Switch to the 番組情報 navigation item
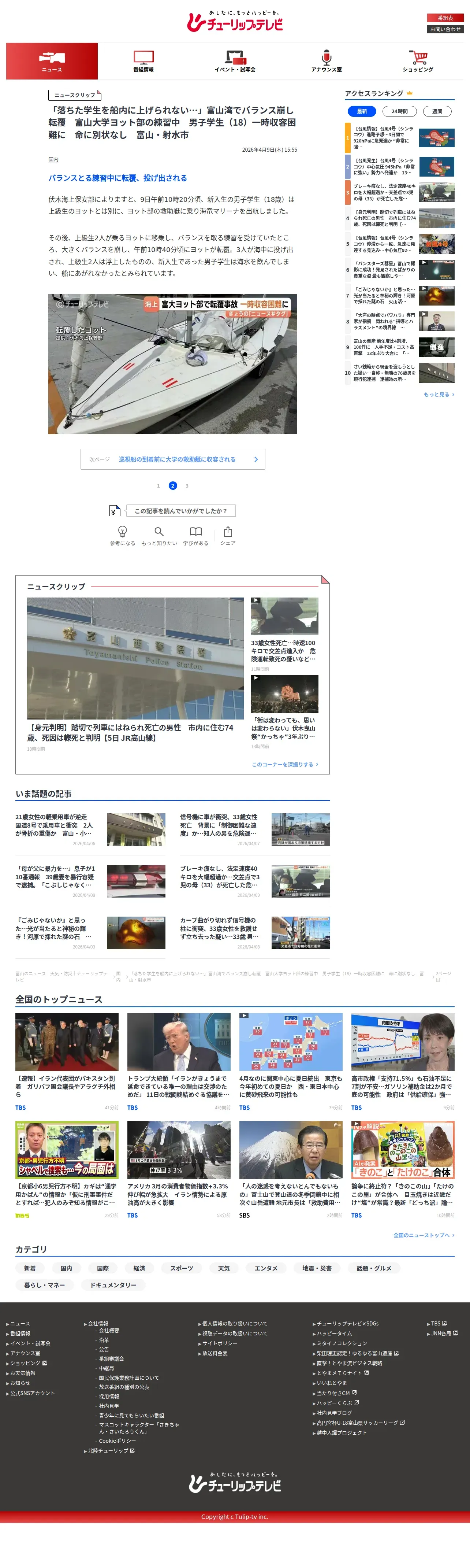470x1568 pixels. click(143, 62)
